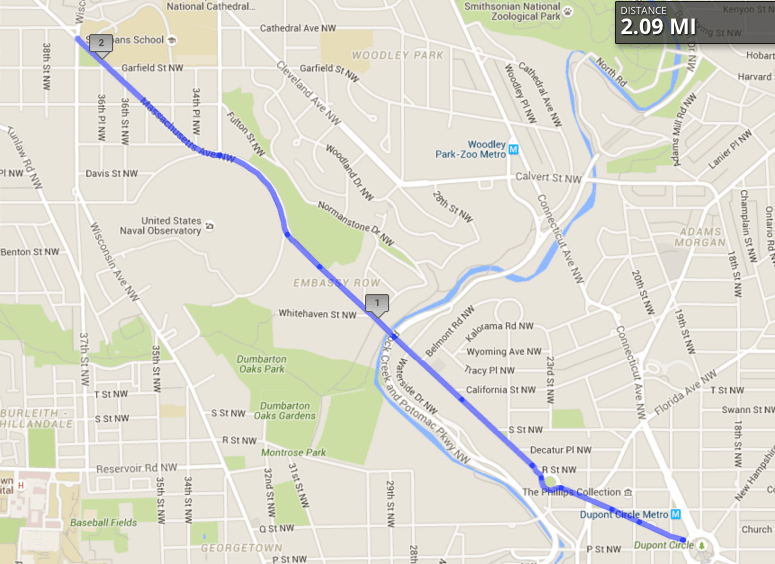Select the Dupont Circle Metro station icon
The image size is (775, 564).
click(677, 514)
